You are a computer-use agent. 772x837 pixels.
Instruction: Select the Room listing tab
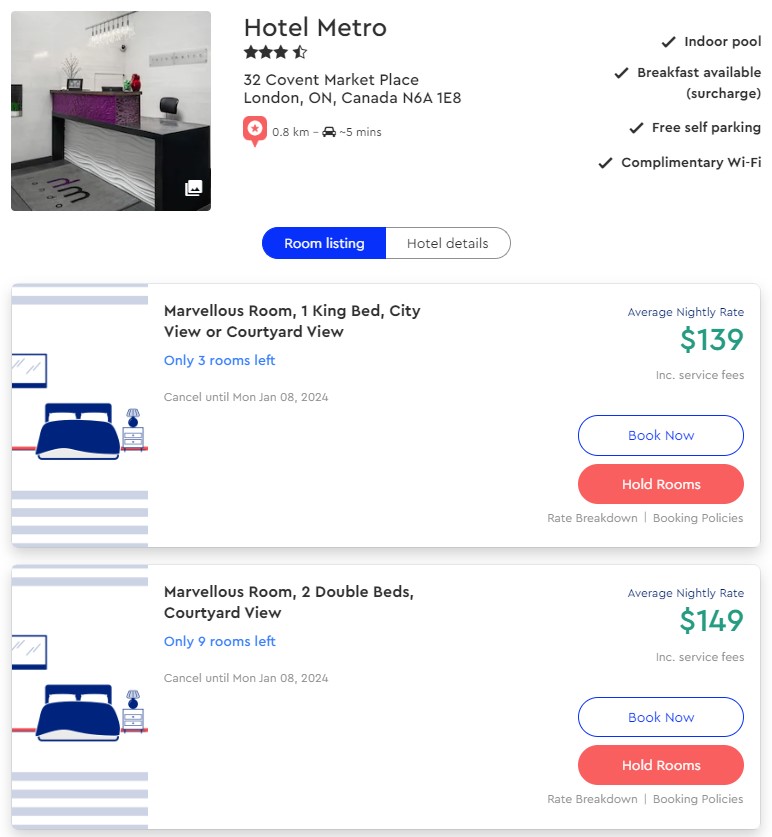[x=324, y=243]
